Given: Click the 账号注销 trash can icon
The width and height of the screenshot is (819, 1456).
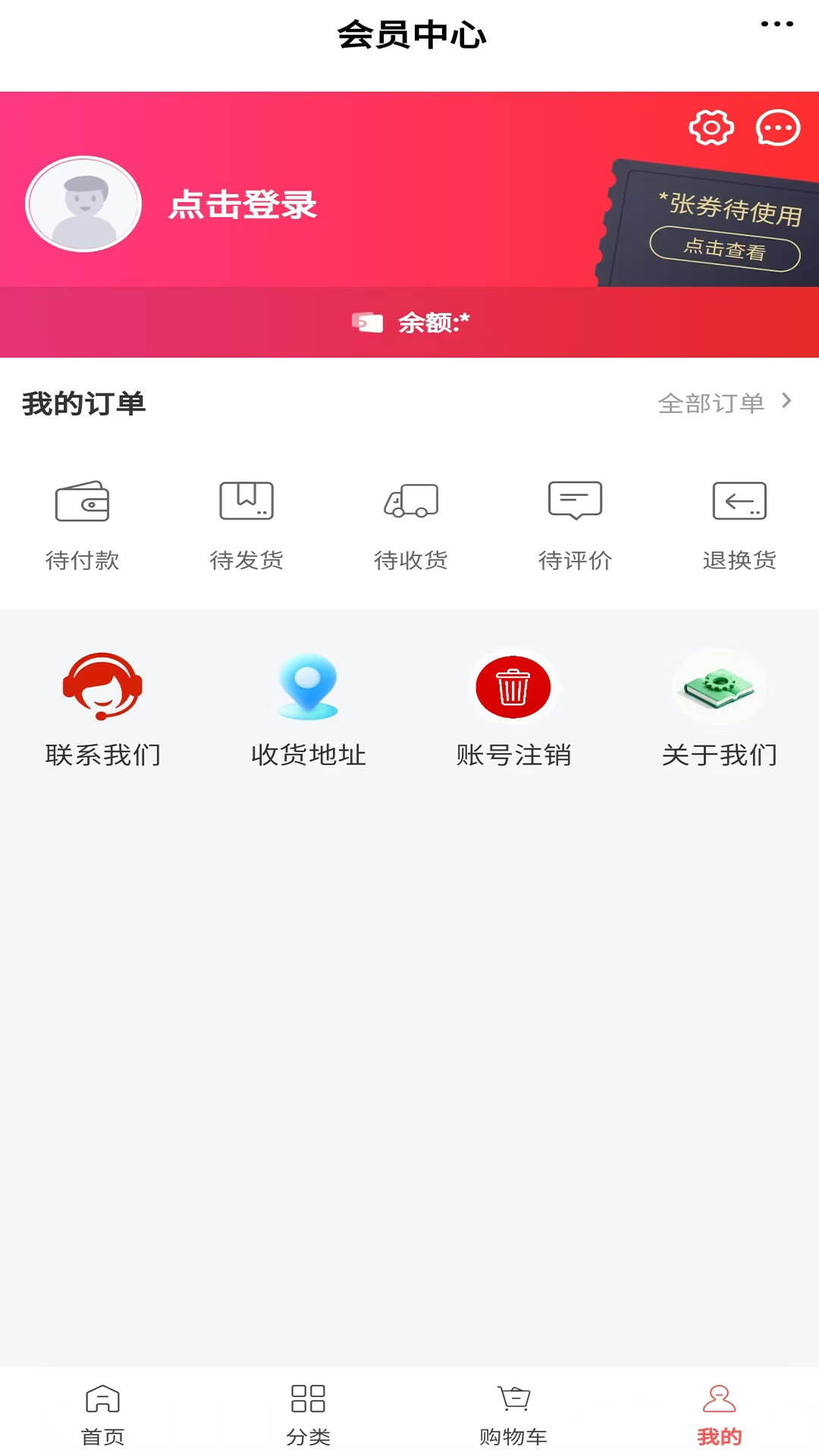Looking at the screenshot, I should point(513,686).
